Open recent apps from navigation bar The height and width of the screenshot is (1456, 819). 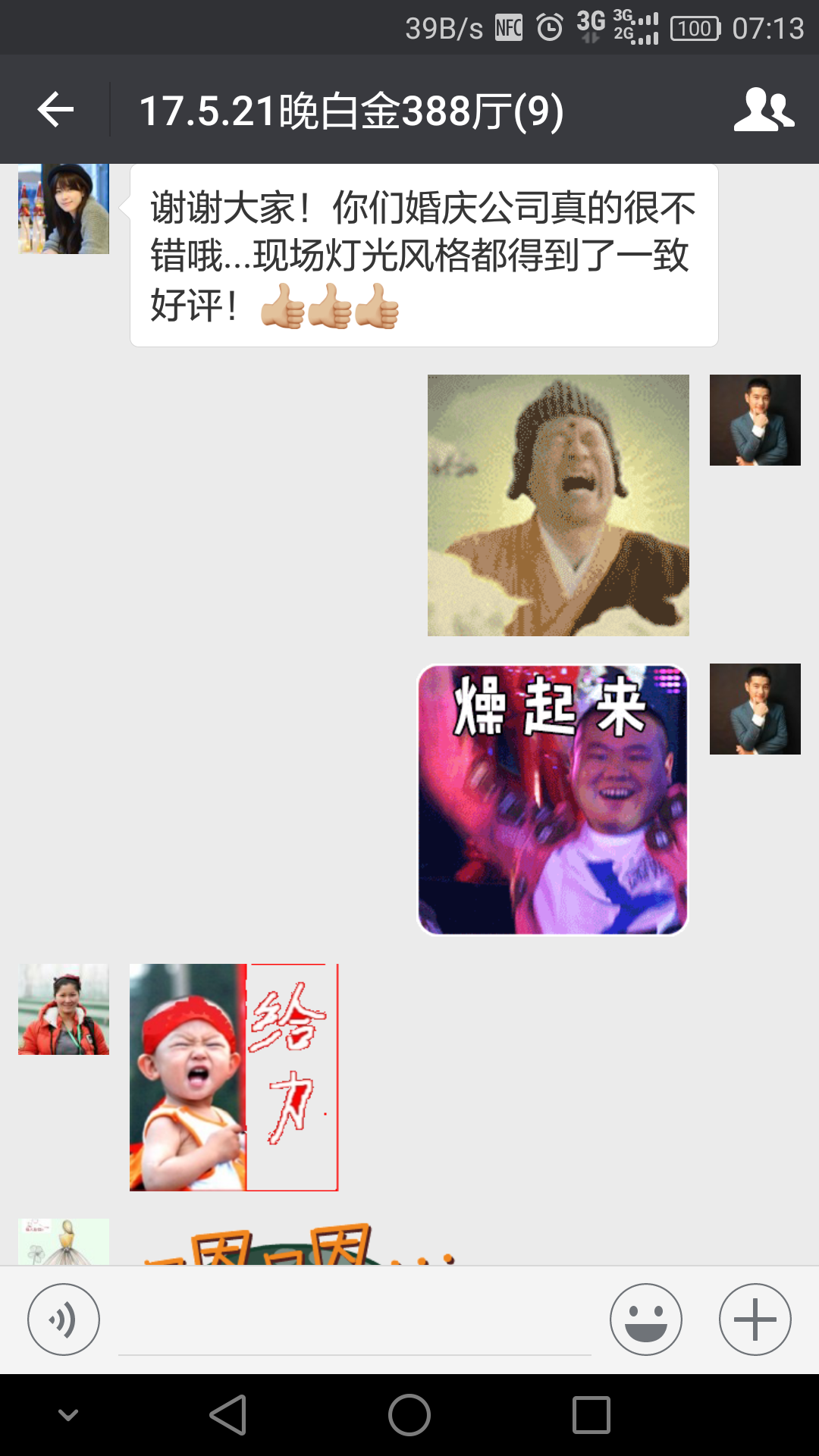[591, 1415]
